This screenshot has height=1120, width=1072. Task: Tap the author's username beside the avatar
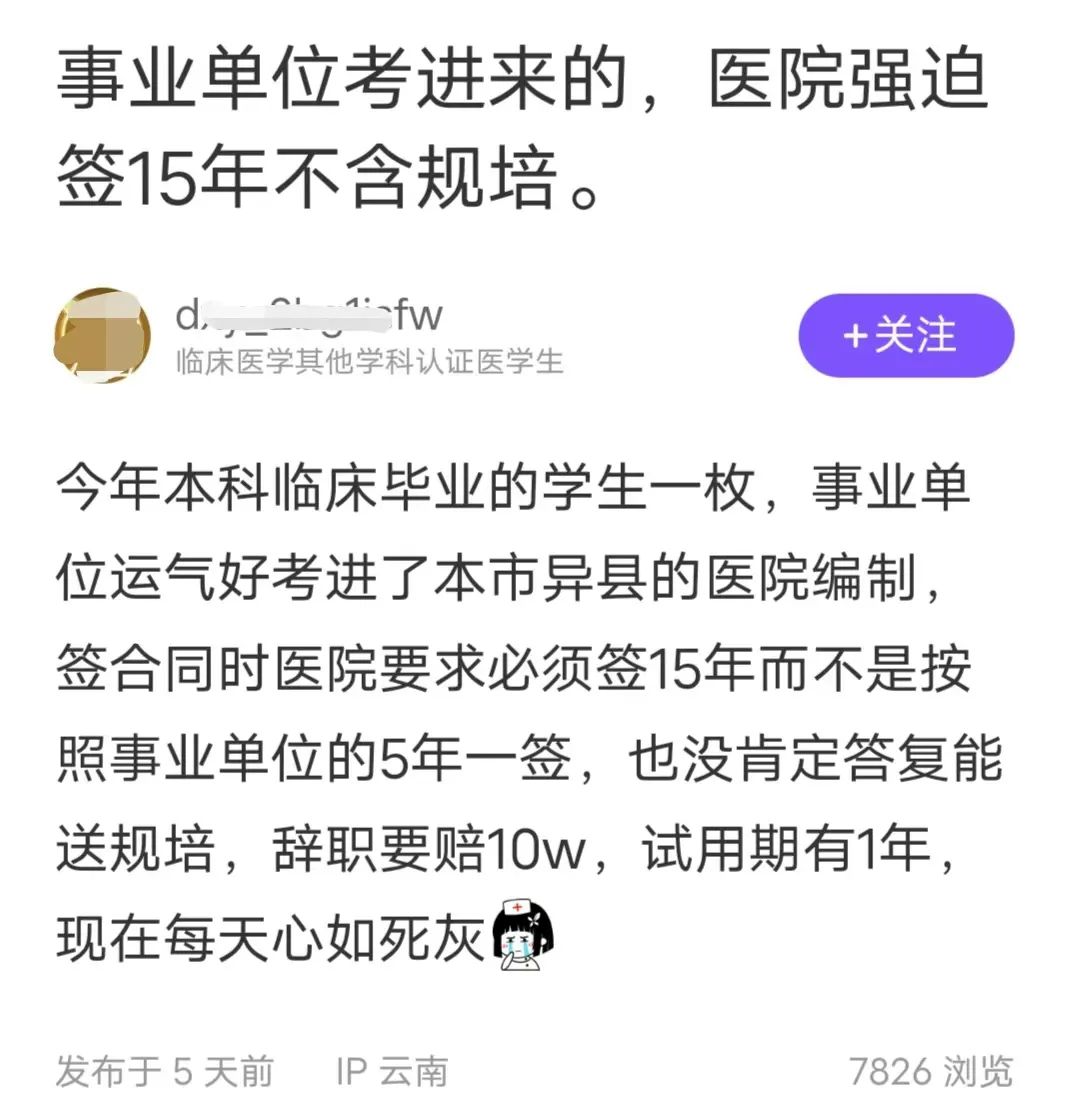pyautogui.click(x=308, y=316)
